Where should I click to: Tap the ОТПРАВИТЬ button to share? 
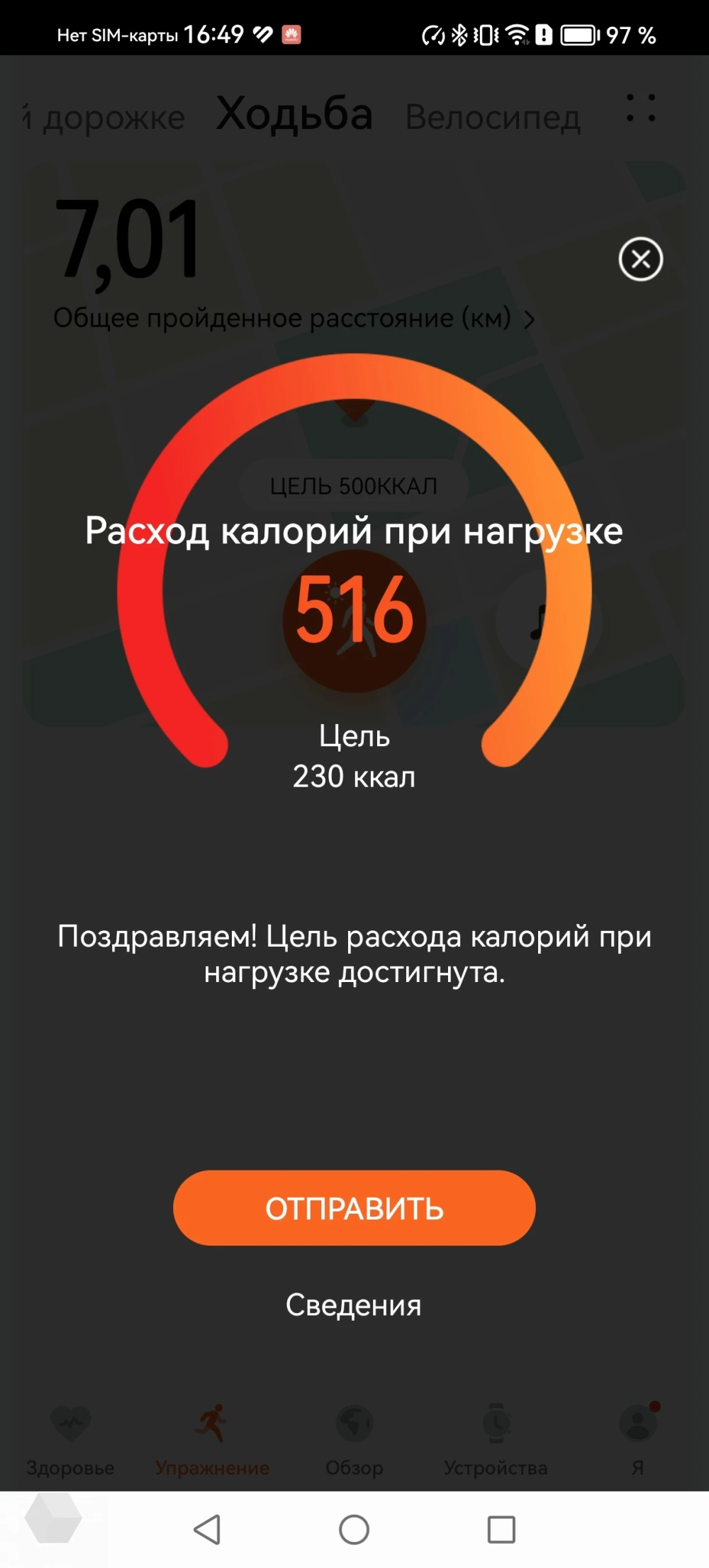click(354, 1208)
